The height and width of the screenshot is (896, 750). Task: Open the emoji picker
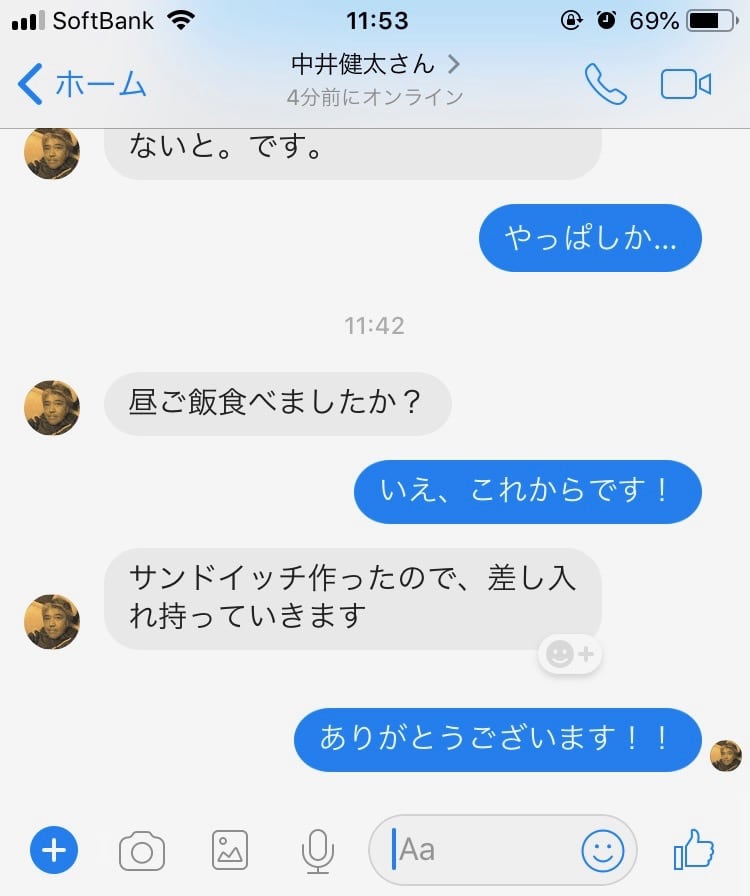(x=603, y=851)
